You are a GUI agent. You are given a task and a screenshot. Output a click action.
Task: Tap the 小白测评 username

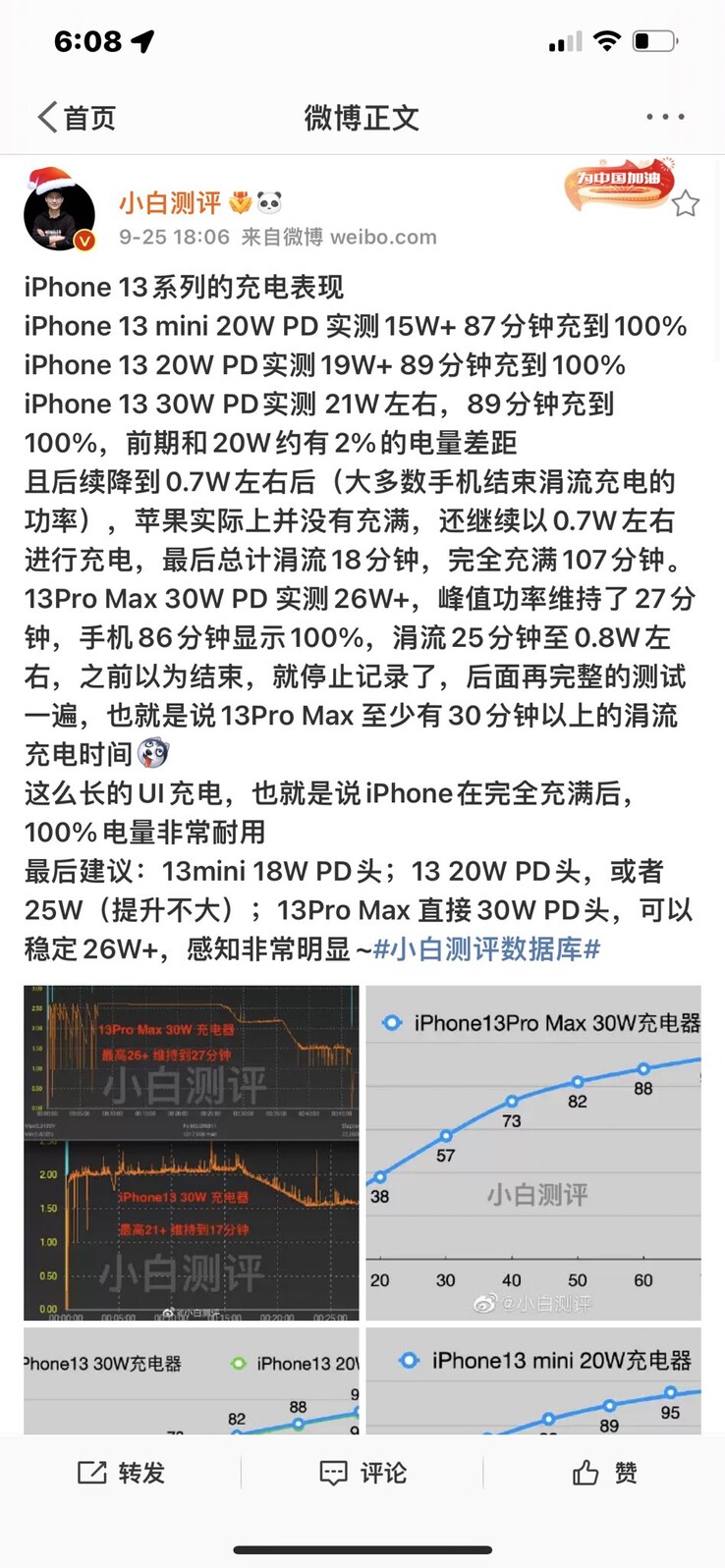pyautogui.click(x=170, y=202)
